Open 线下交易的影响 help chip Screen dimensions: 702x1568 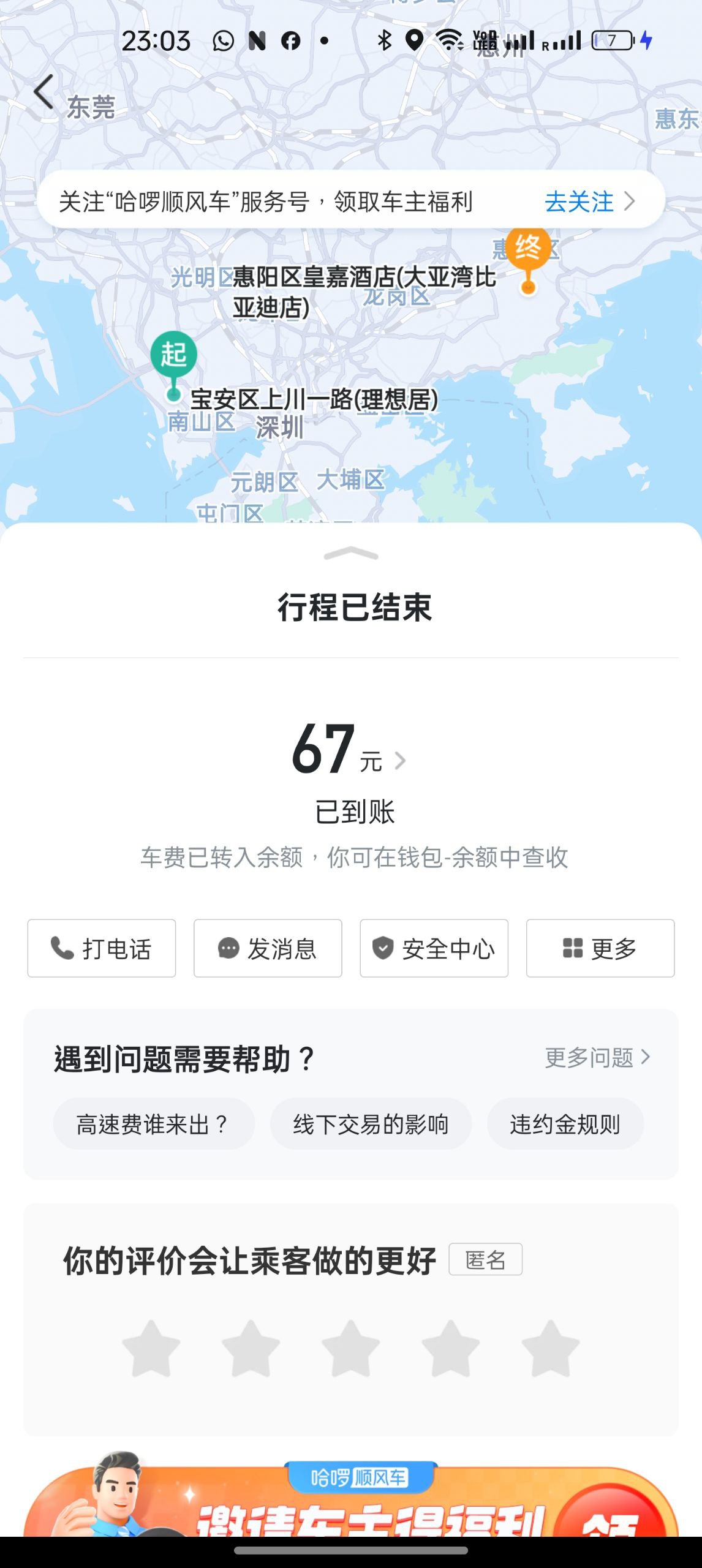pos(371,1124)
